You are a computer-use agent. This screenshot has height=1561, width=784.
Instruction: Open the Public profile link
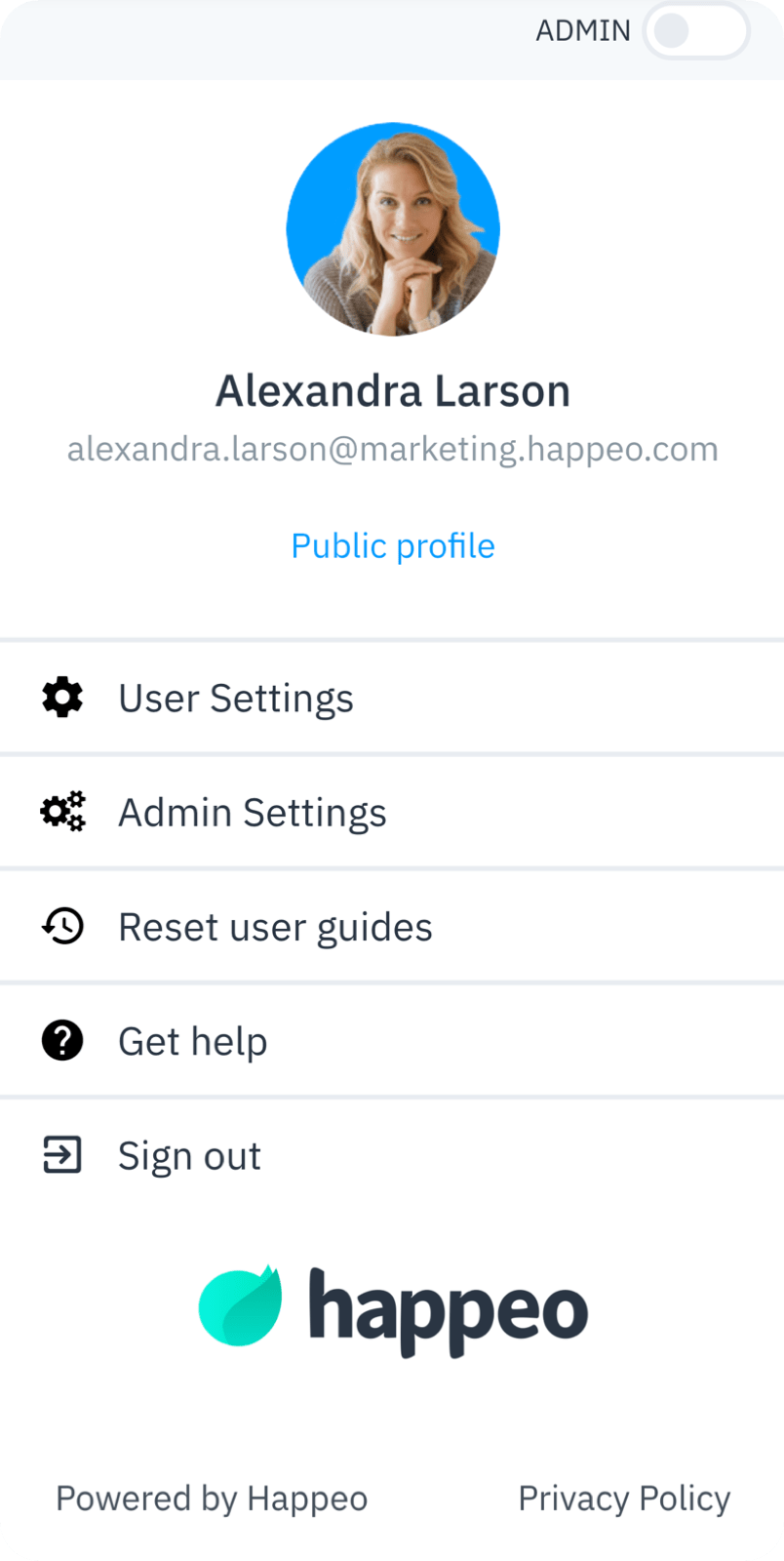pos(393,546)
